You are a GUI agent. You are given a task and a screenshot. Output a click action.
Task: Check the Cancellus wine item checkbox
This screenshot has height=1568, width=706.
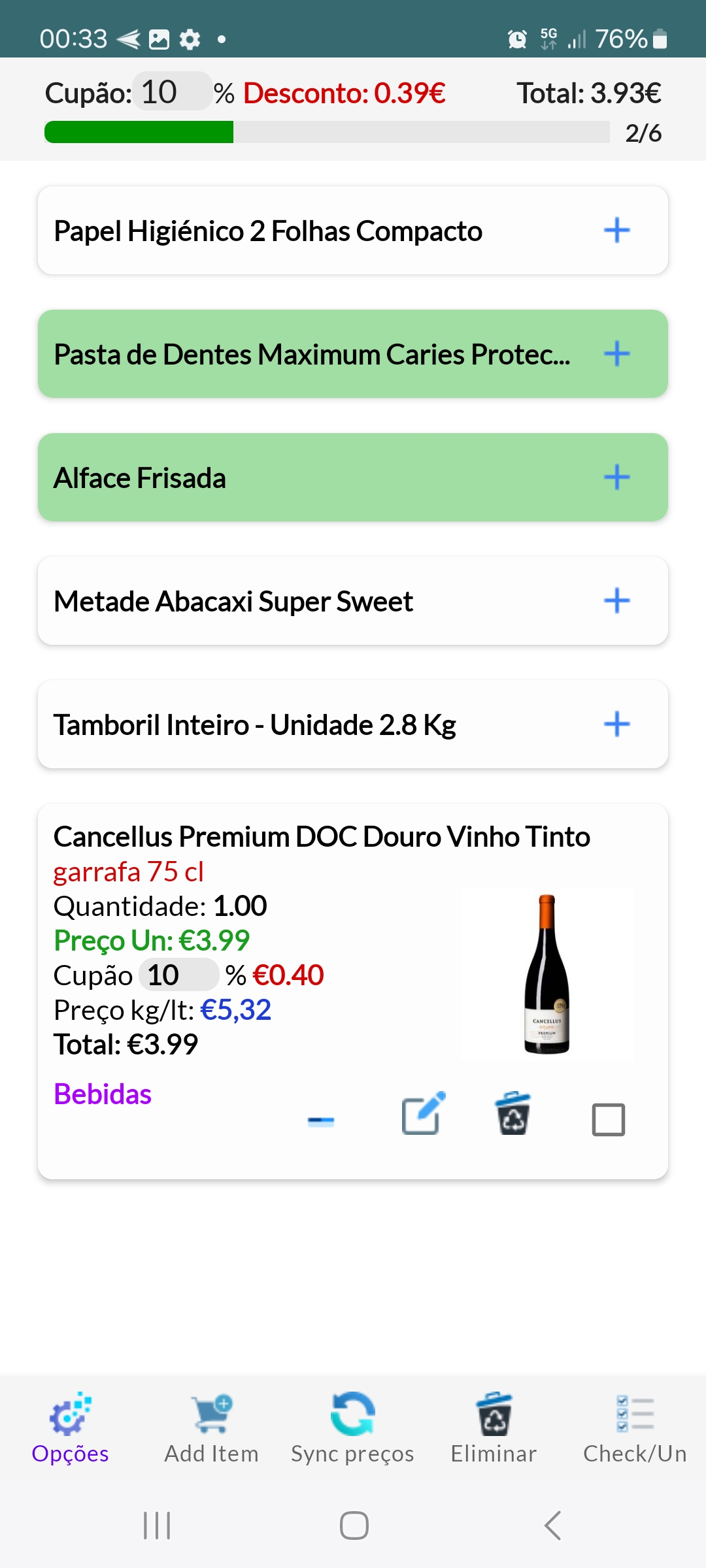coord(608,1117)
